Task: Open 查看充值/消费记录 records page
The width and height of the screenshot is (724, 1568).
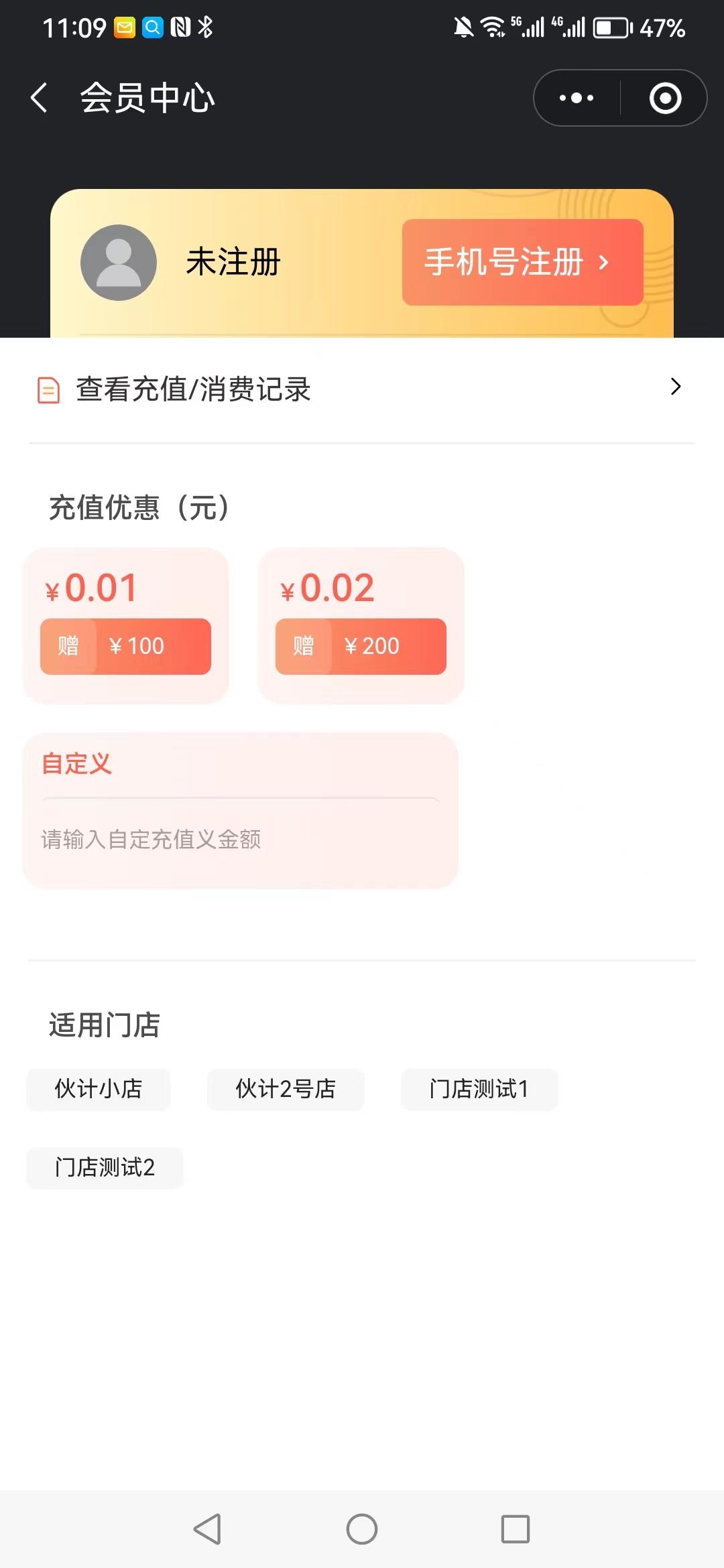Action: [x=193, y=389]
